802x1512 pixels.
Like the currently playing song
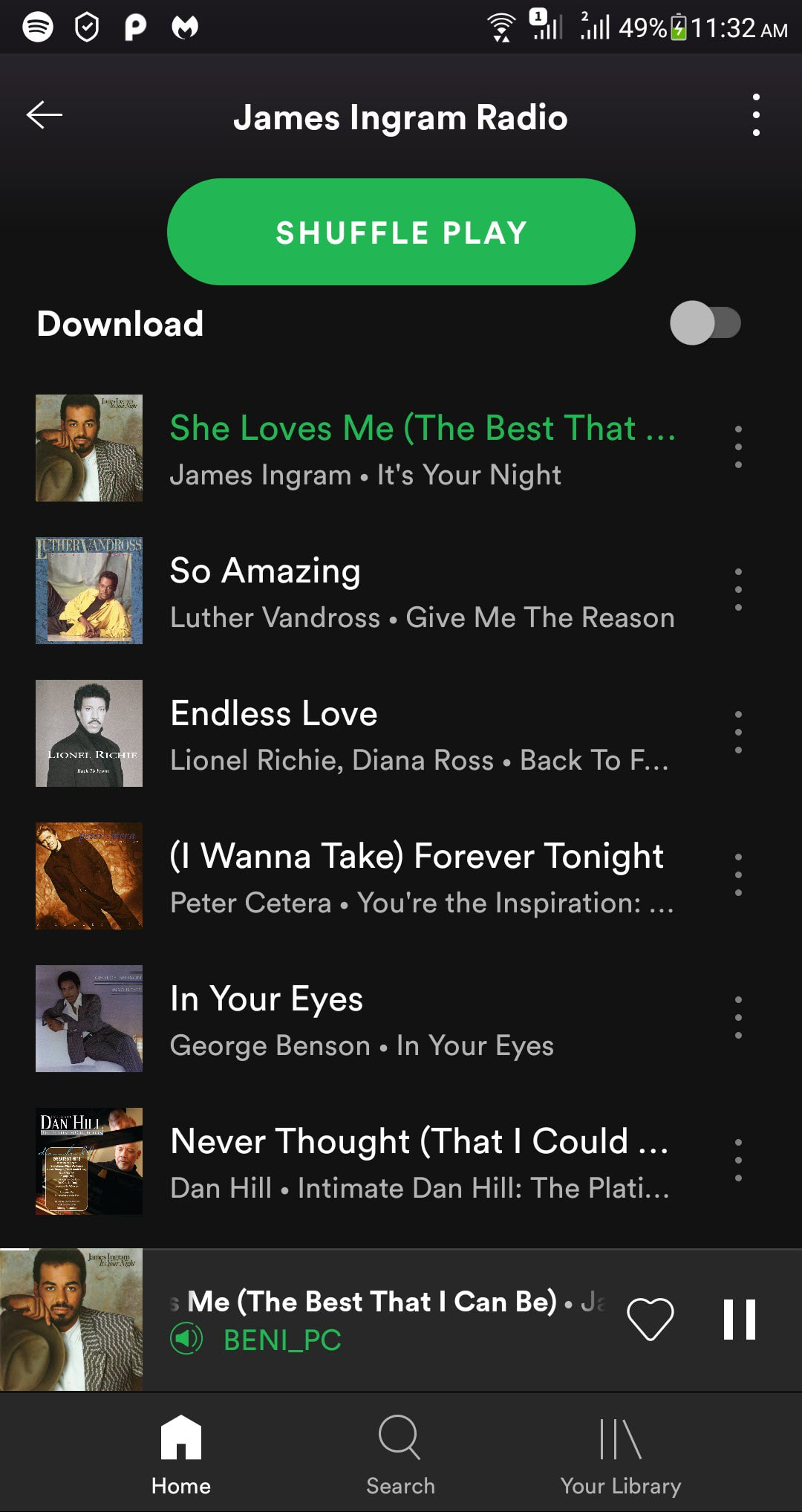pos(650,1320)
